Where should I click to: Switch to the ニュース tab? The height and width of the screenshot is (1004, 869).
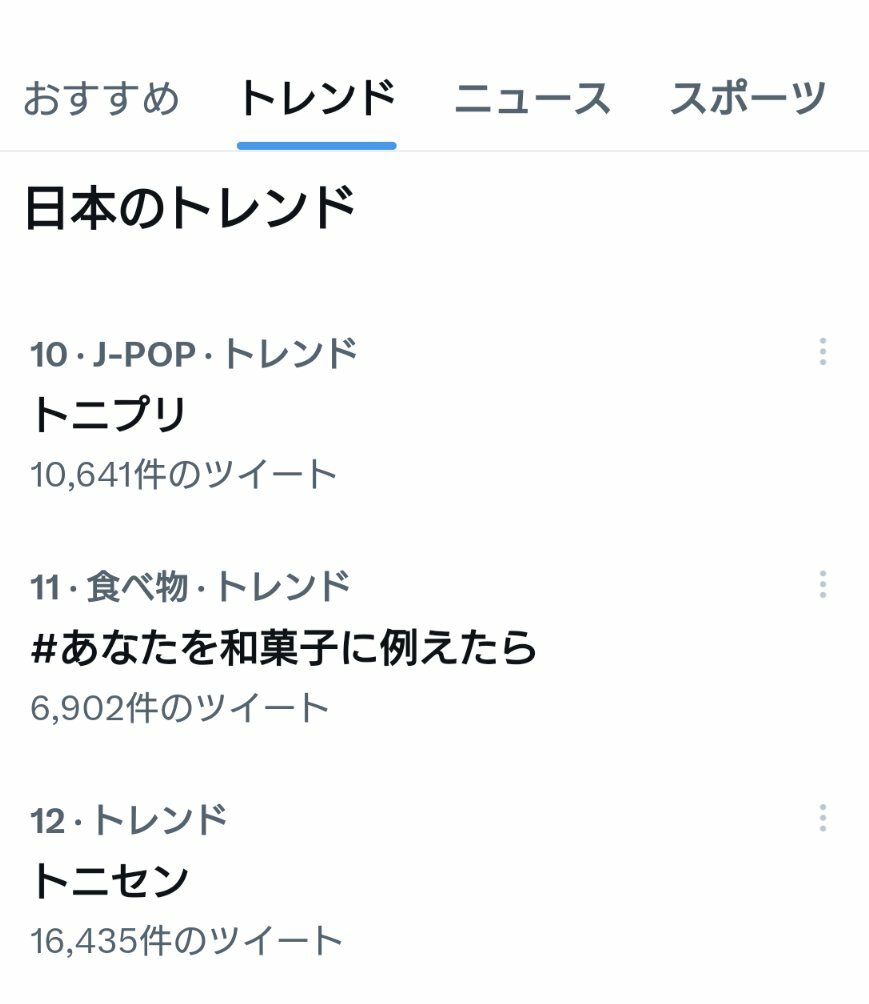(532, 99)
